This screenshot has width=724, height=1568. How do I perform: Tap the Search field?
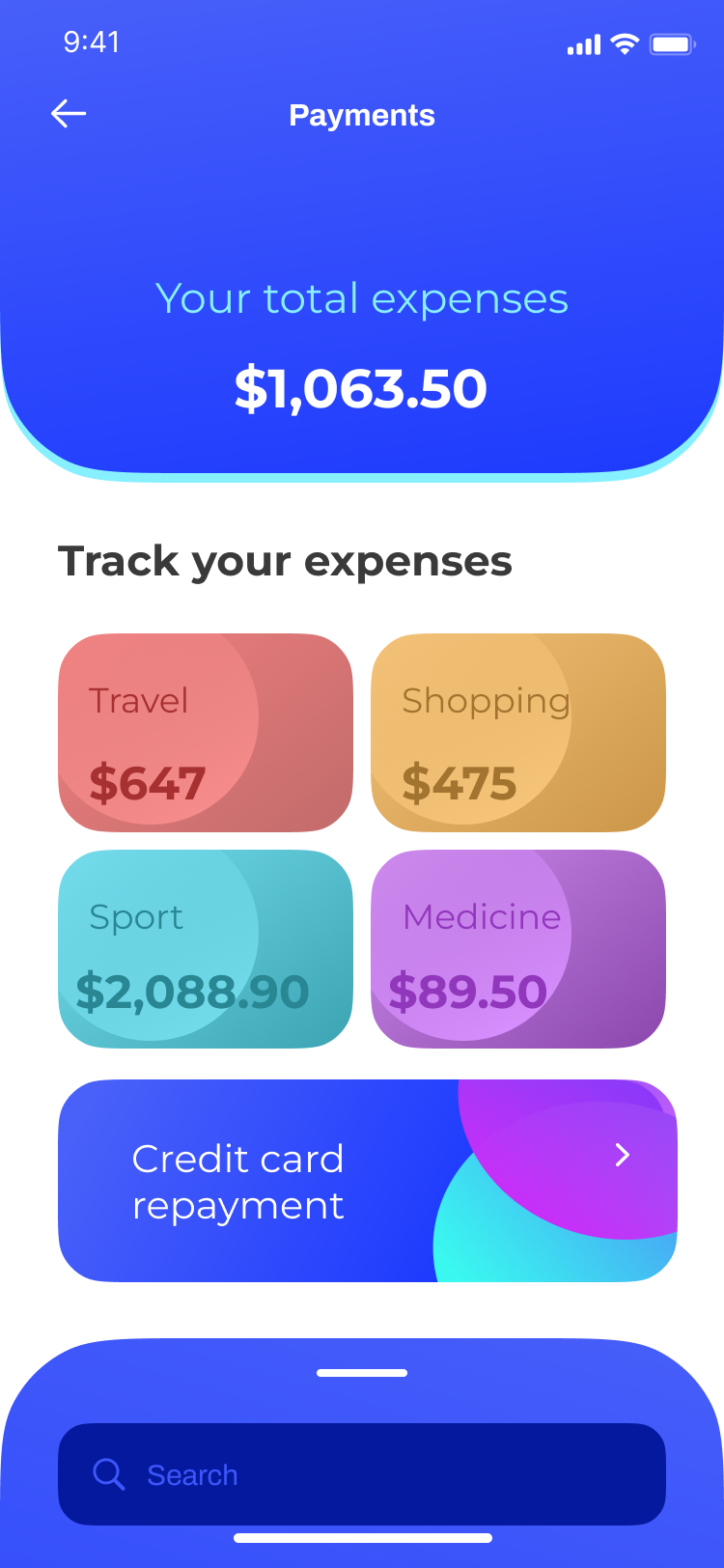(x=362, y=1474)
